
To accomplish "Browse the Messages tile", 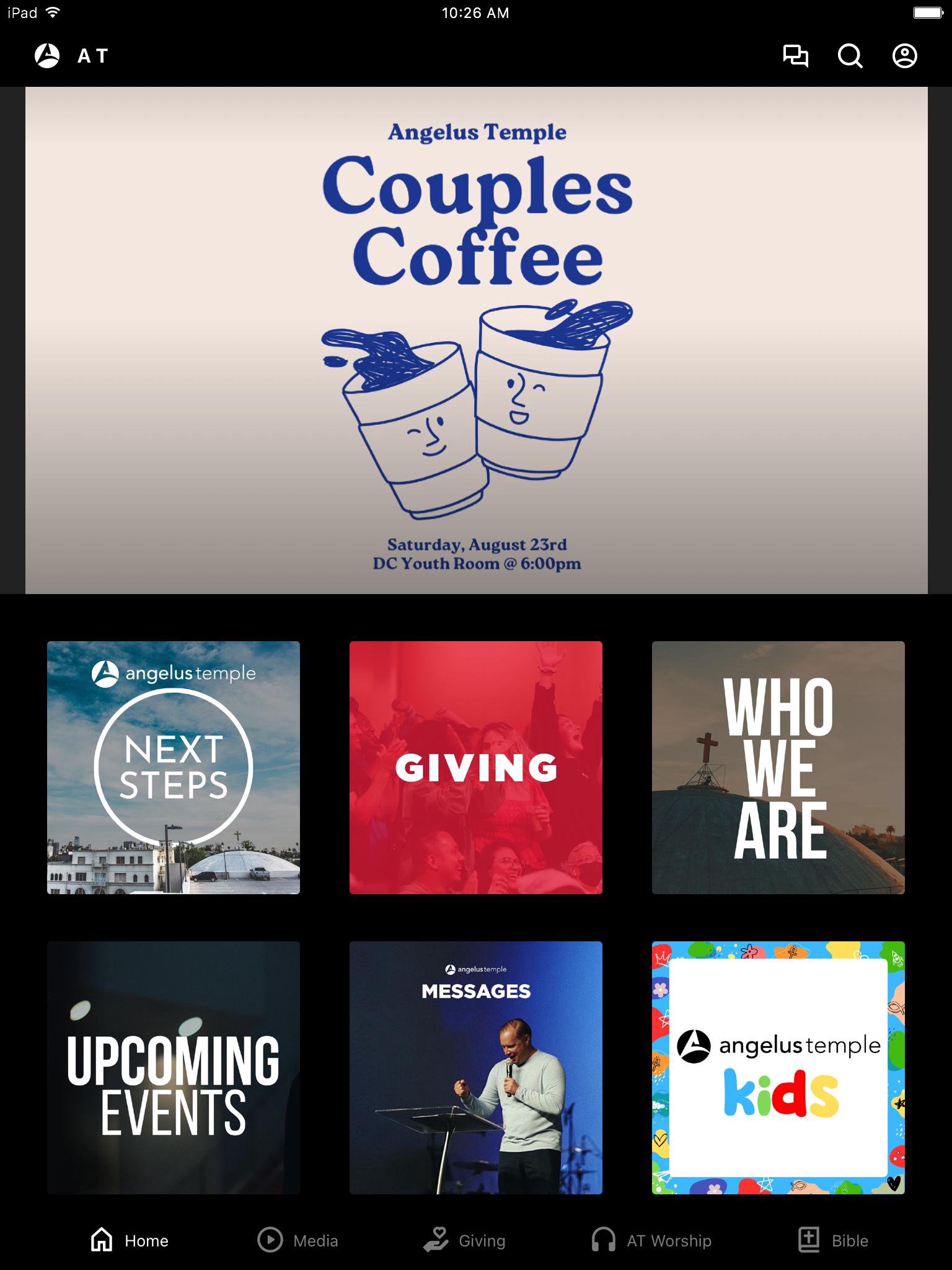I will tap(476, 1067).
